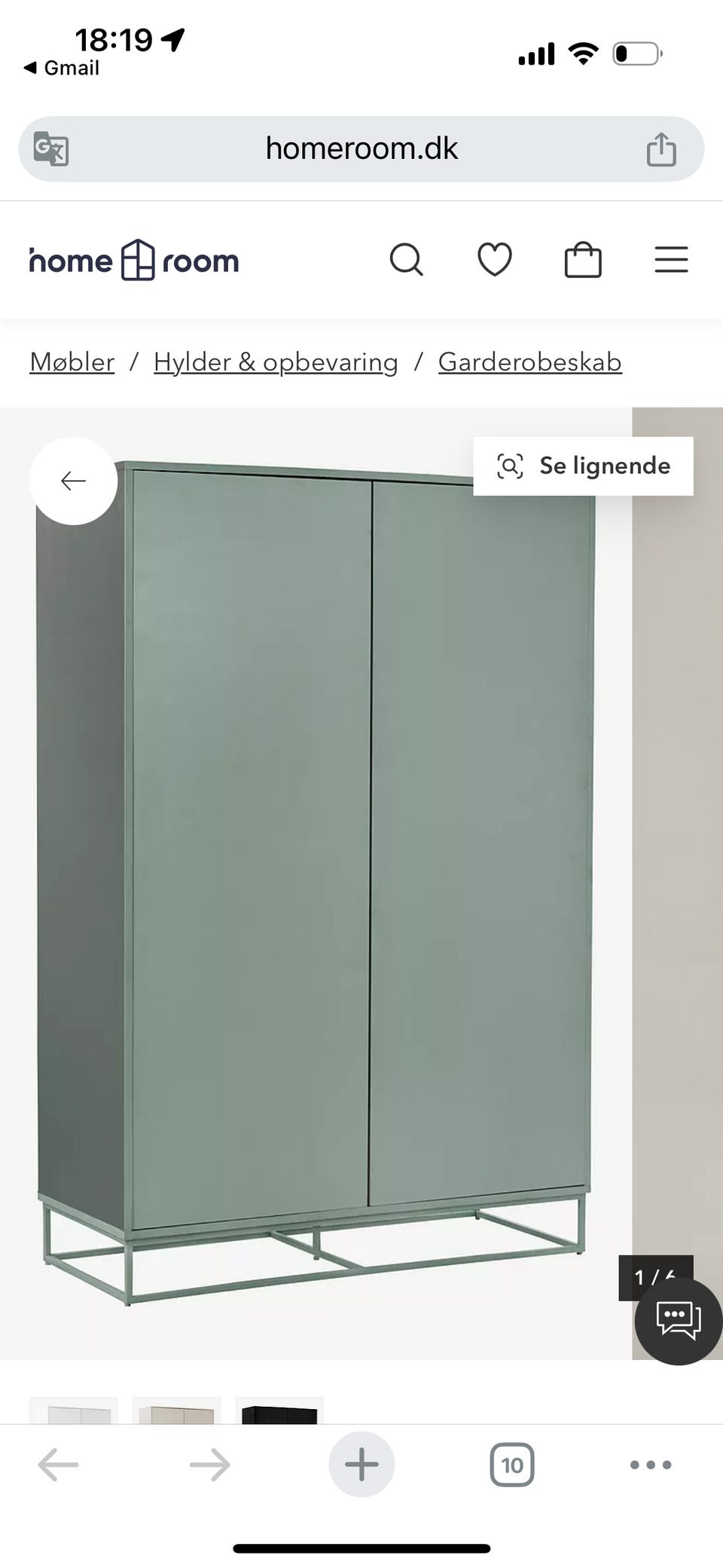This screenshot has width=723, height=1568.
Task: Tap the back arrow on the product image
Action: pyautogui.click(x=72, y=480)
